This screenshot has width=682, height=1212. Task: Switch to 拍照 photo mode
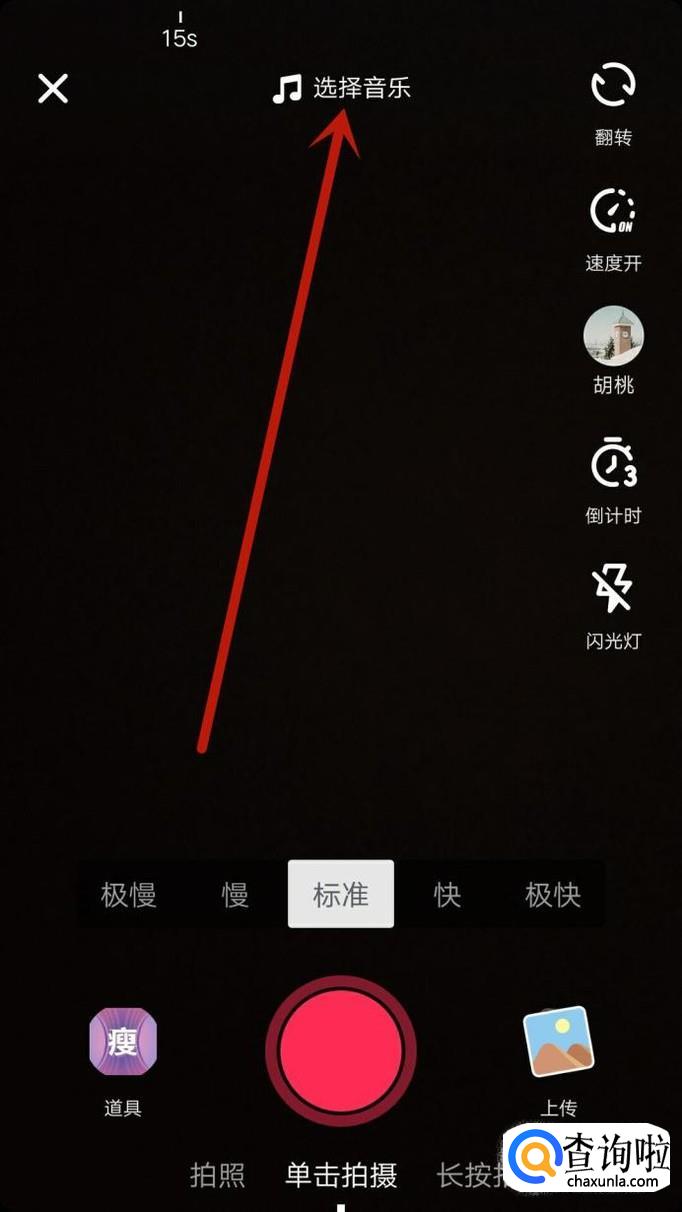click(x=217, y=1175)
